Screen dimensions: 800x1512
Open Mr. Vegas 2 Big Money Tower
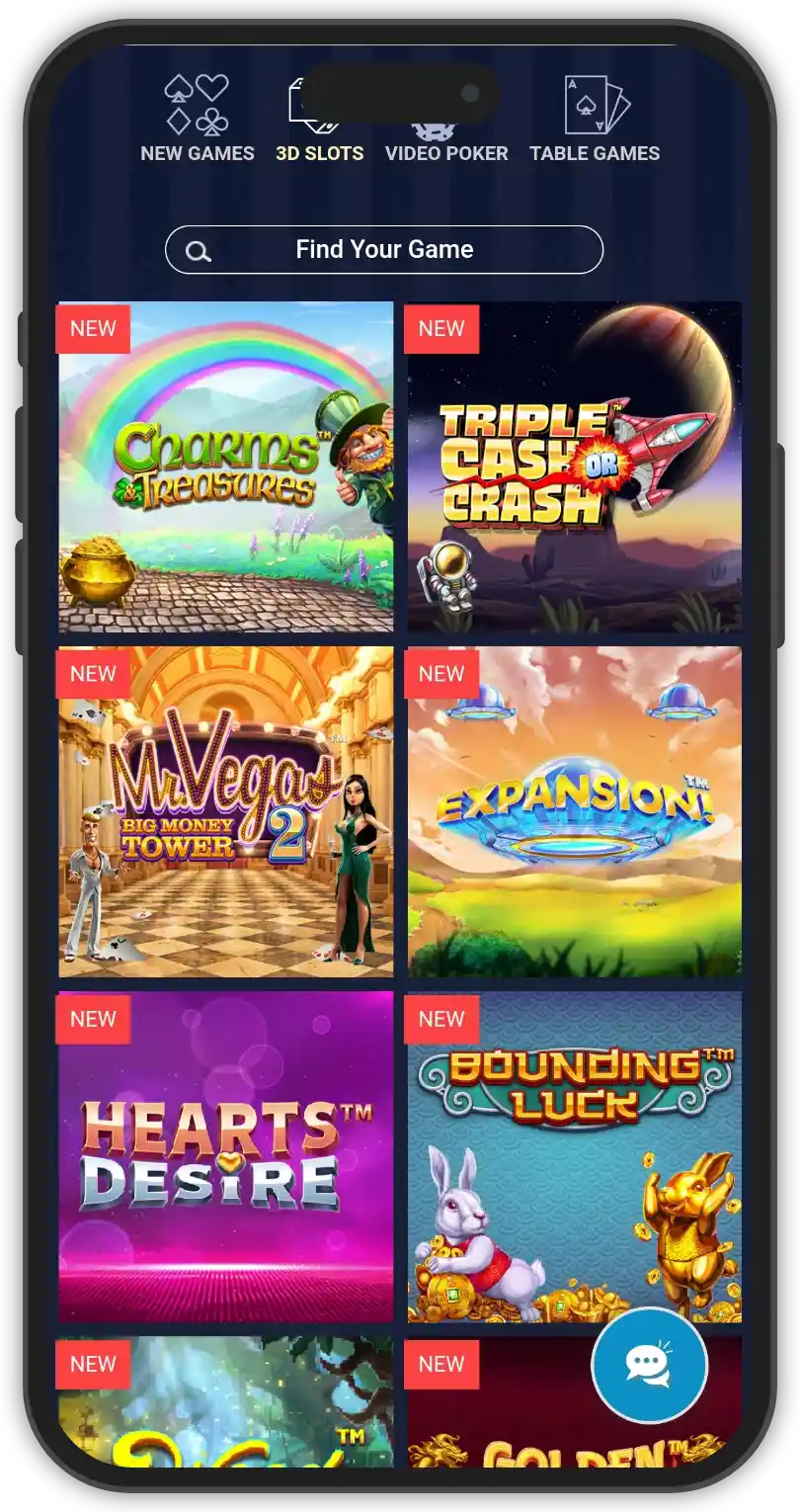coord(226,811)
